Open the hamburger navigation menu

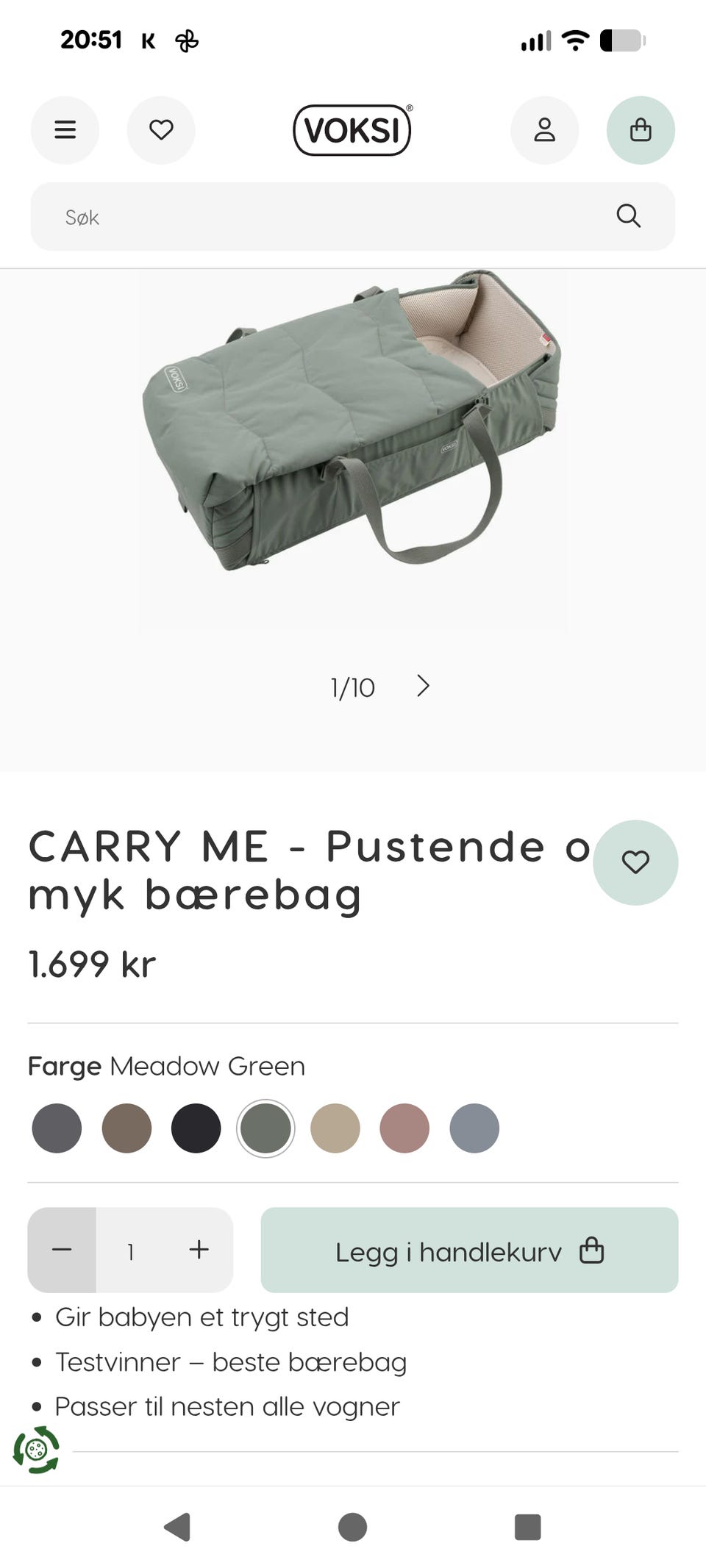click(x=65, y=130)
